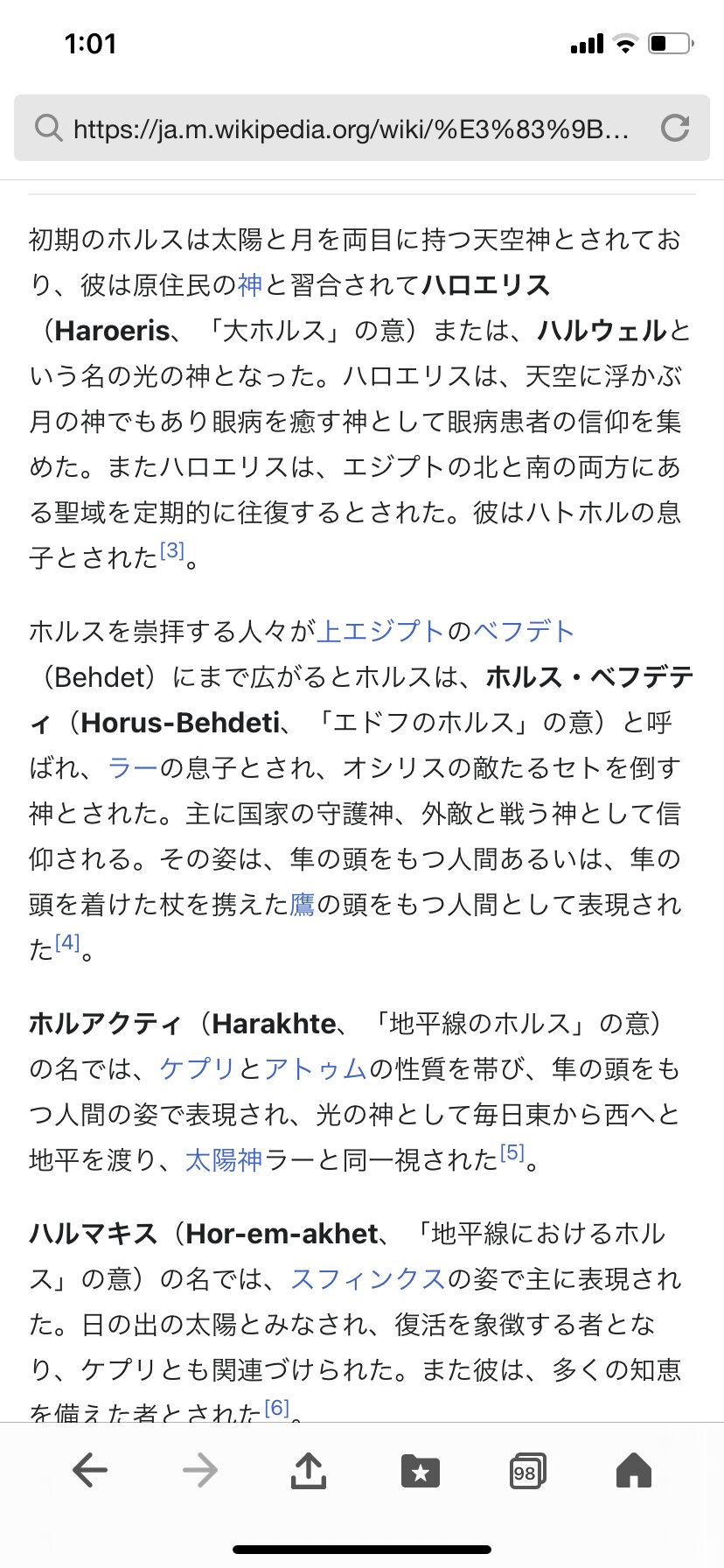This screenshot has height=1568, width=724.
Task: Open the スフィンクス link
Action: [x=368, y=1279]
